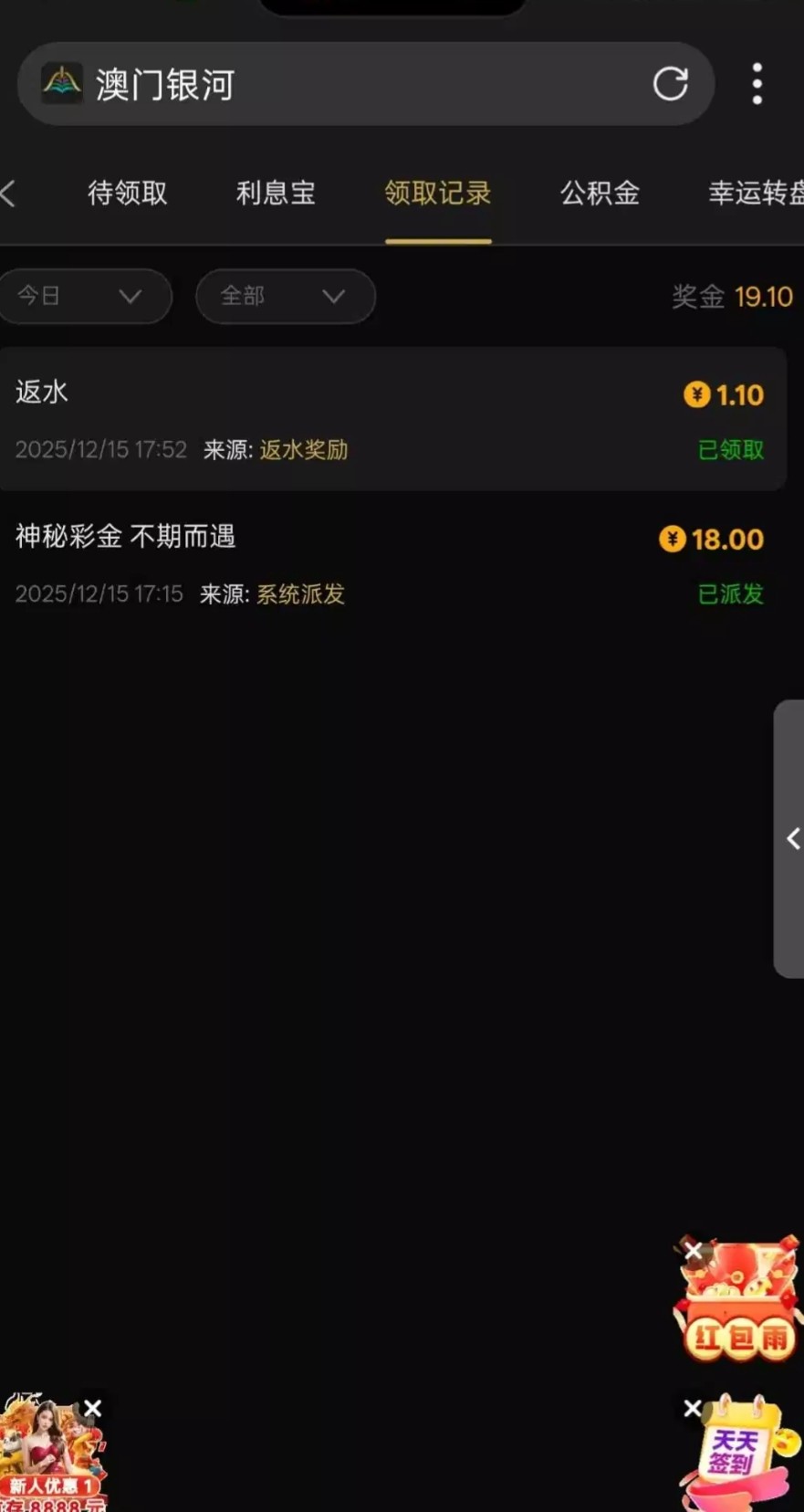Open the 公积金 tab

coord(600,193)
